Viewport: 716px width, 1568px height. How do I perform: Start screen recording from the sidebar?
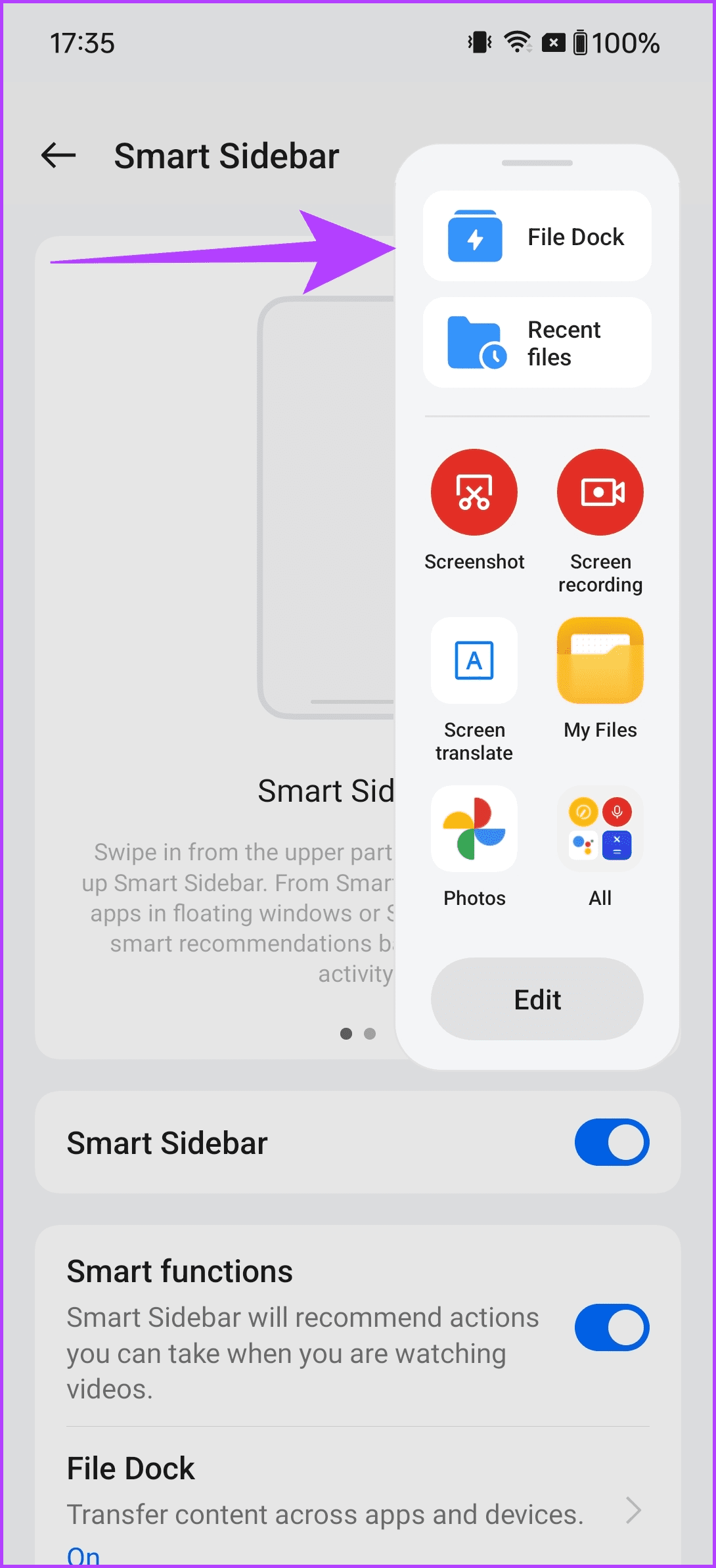pos(600,492)
